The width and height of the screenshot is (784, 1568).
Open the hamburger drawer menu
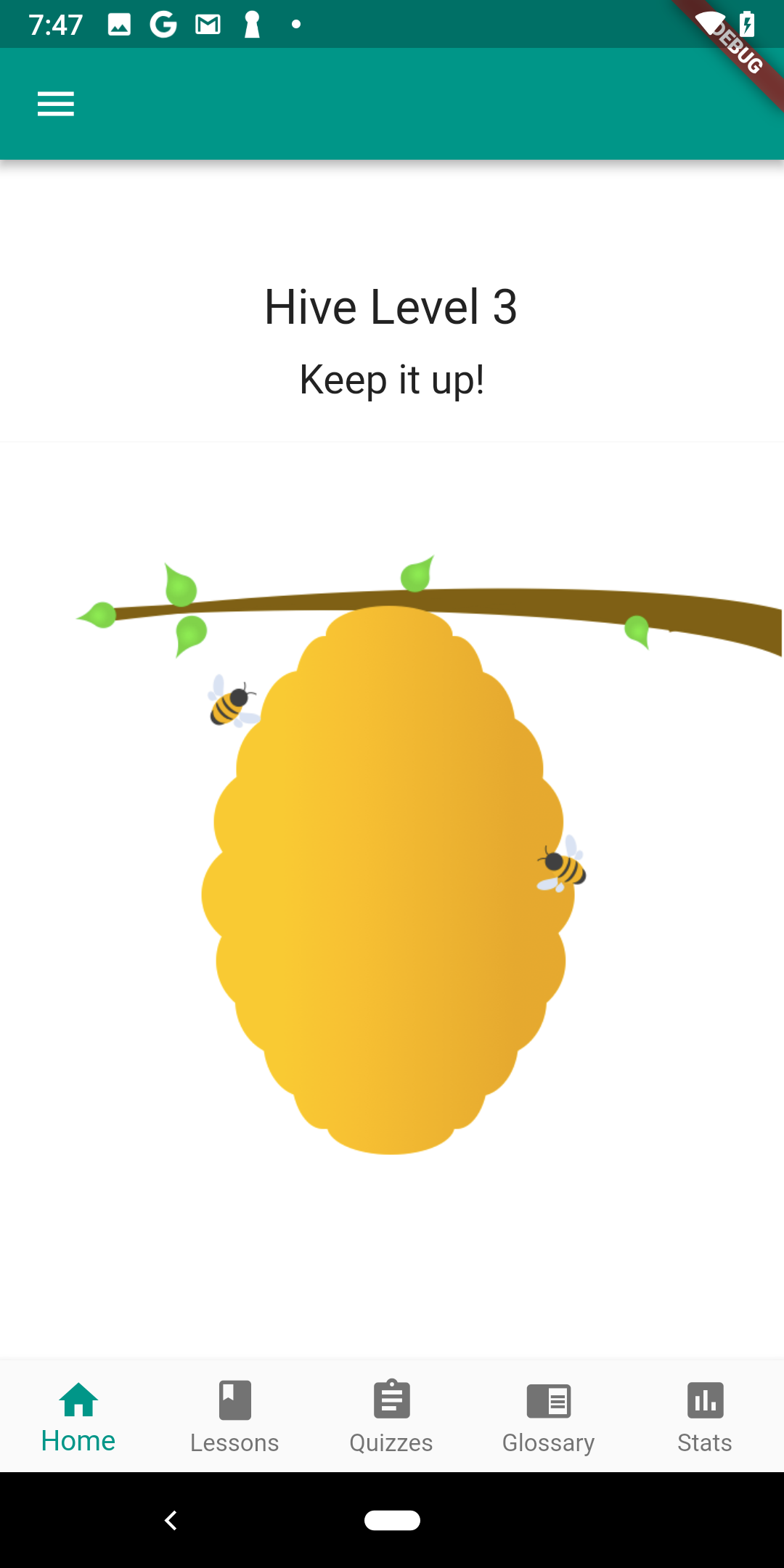pos(56,104)
